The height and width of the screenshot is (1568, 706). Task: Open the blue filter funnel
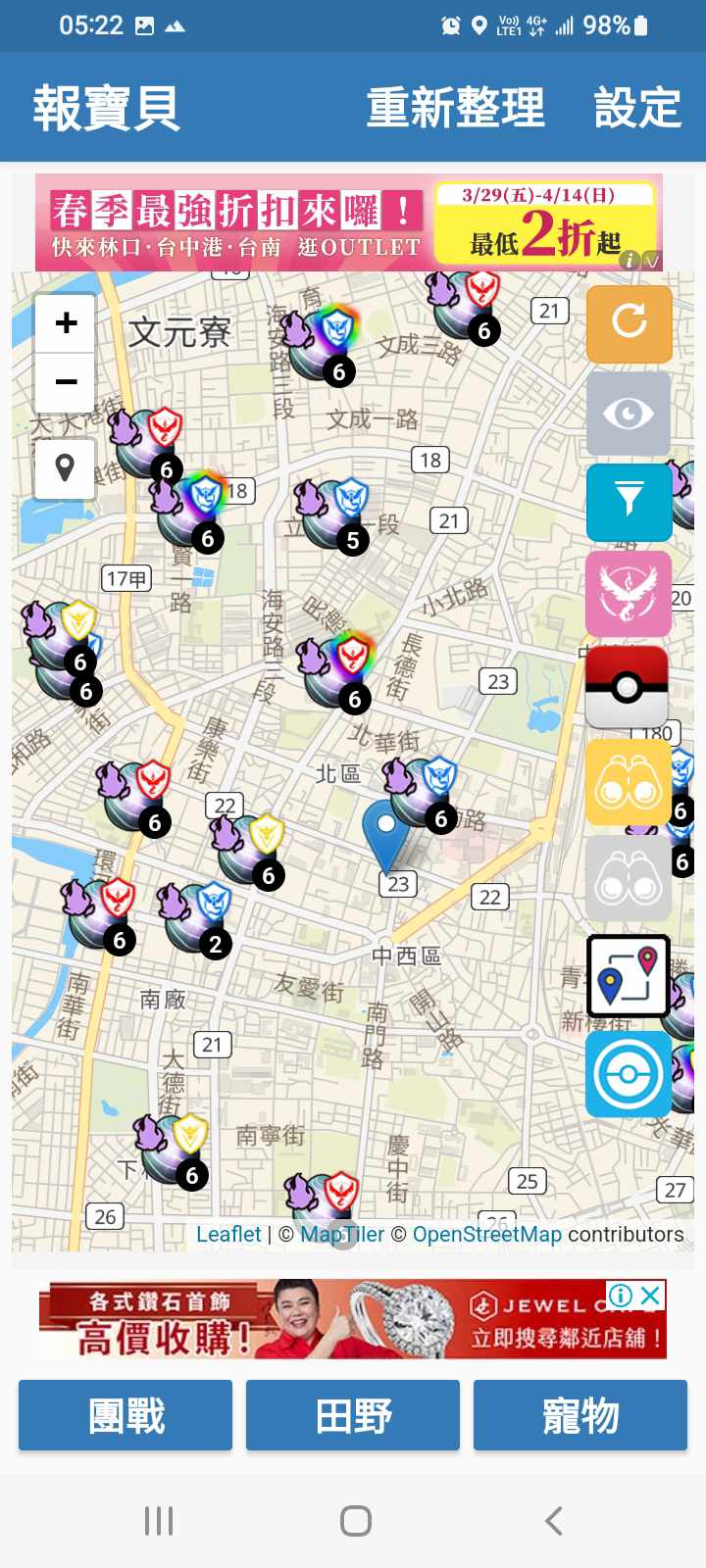point(629,502)
